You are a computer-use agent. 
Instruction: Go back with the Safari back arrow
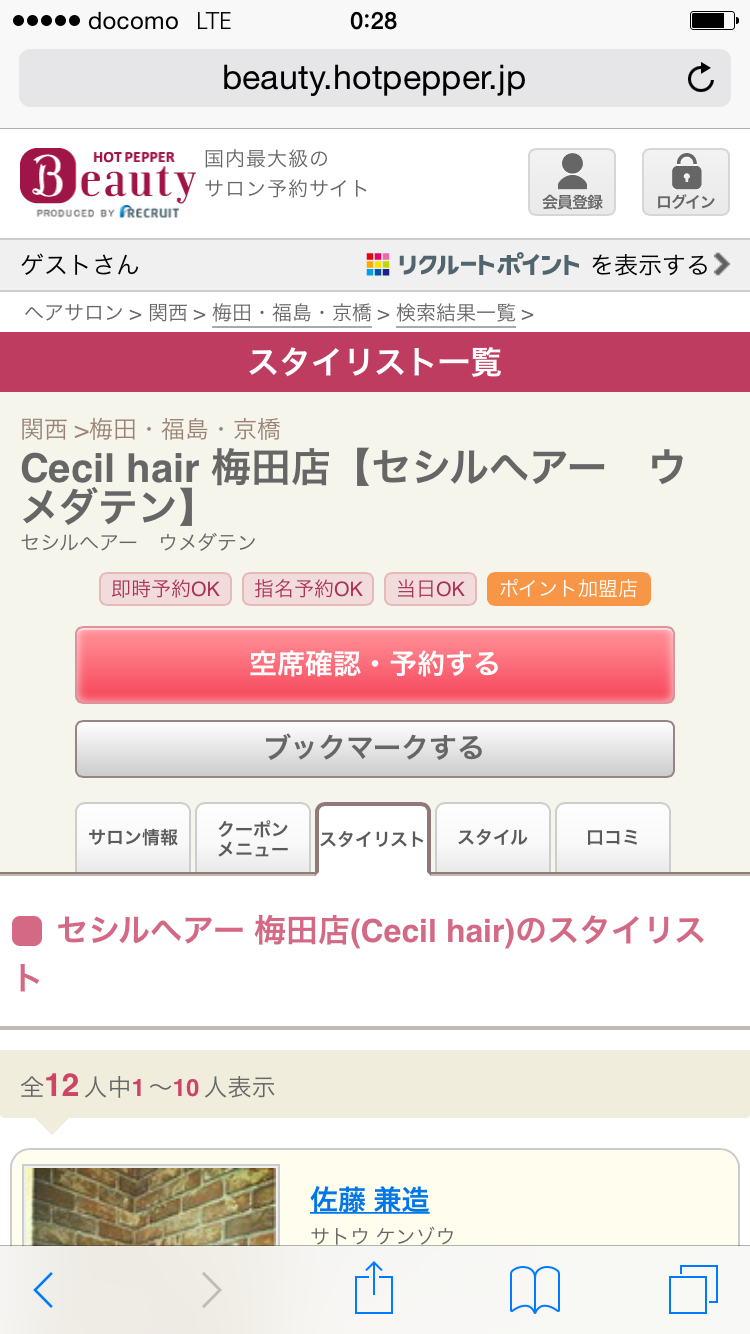[x=43, y=1290]
